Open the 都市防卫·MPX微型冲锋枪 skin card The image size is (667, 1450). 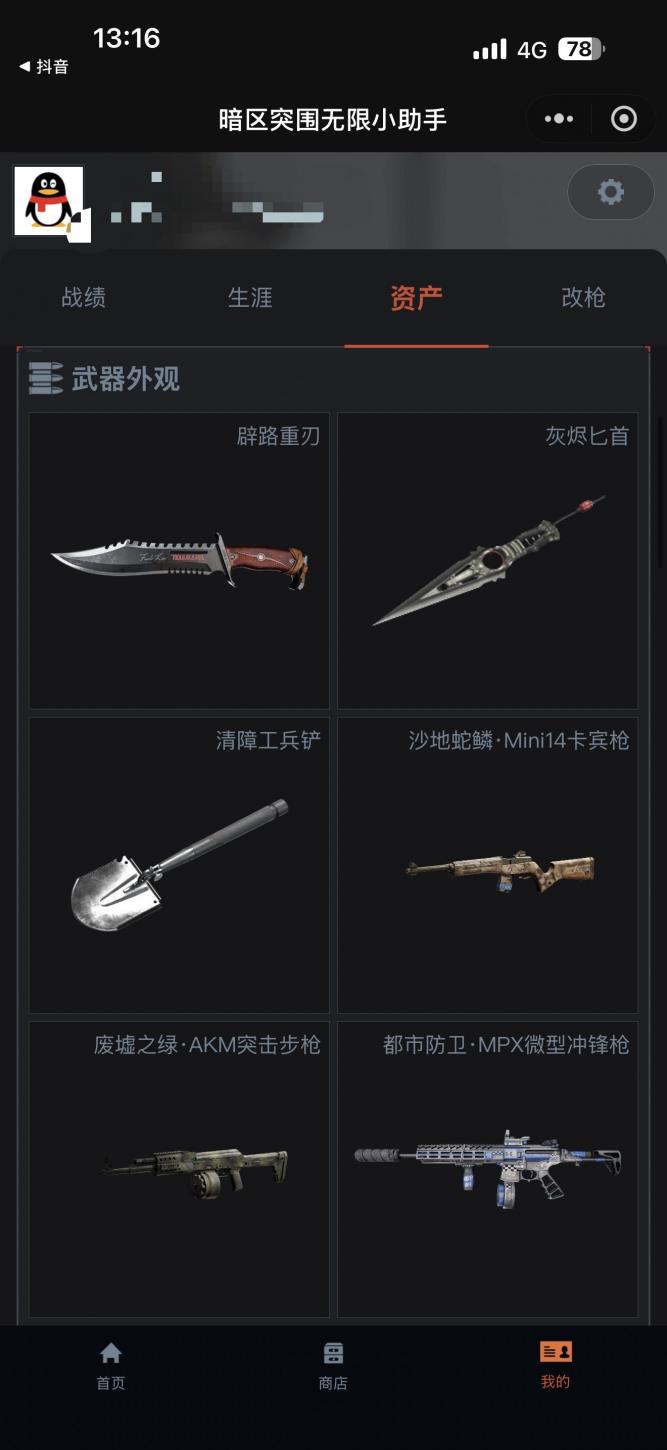click(487, 1169)
